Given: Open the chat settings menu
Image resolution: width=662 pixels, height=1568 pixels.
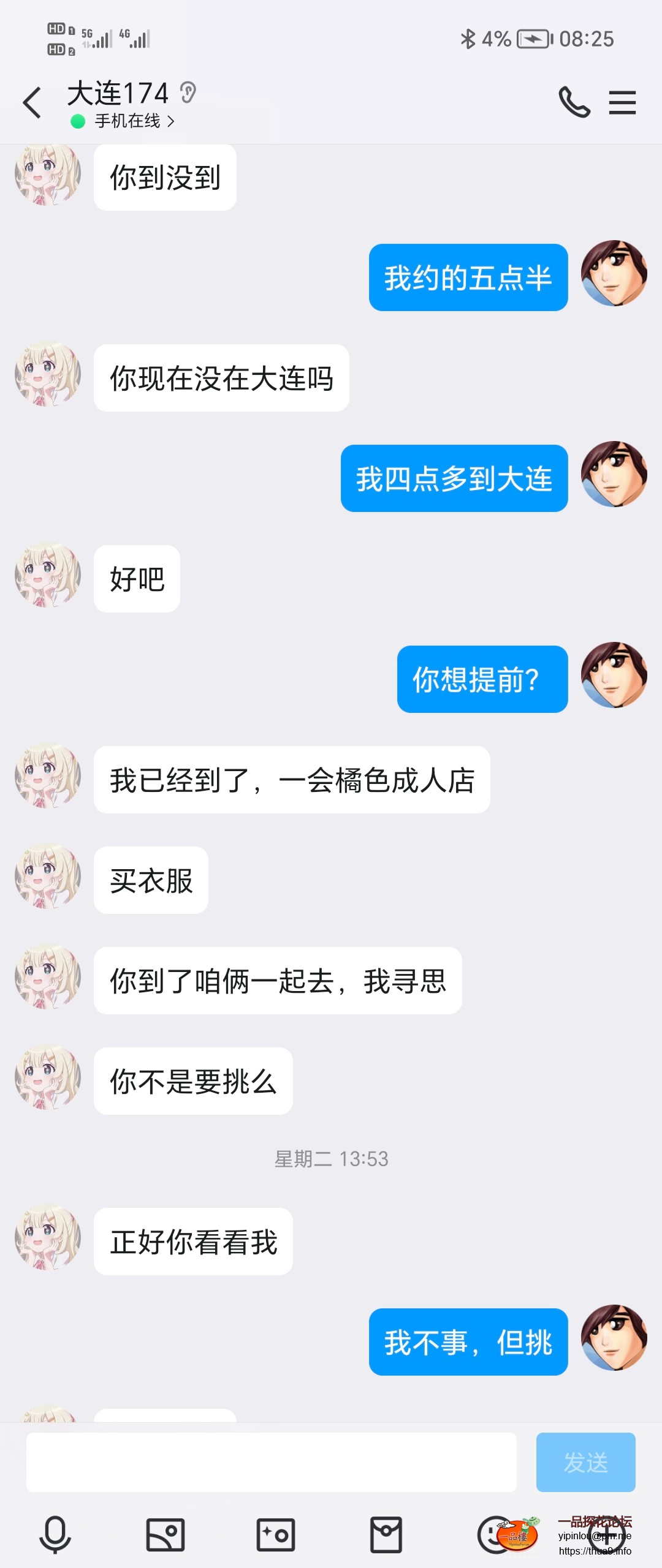Looking at the screenshot, I should pos(622,102).
